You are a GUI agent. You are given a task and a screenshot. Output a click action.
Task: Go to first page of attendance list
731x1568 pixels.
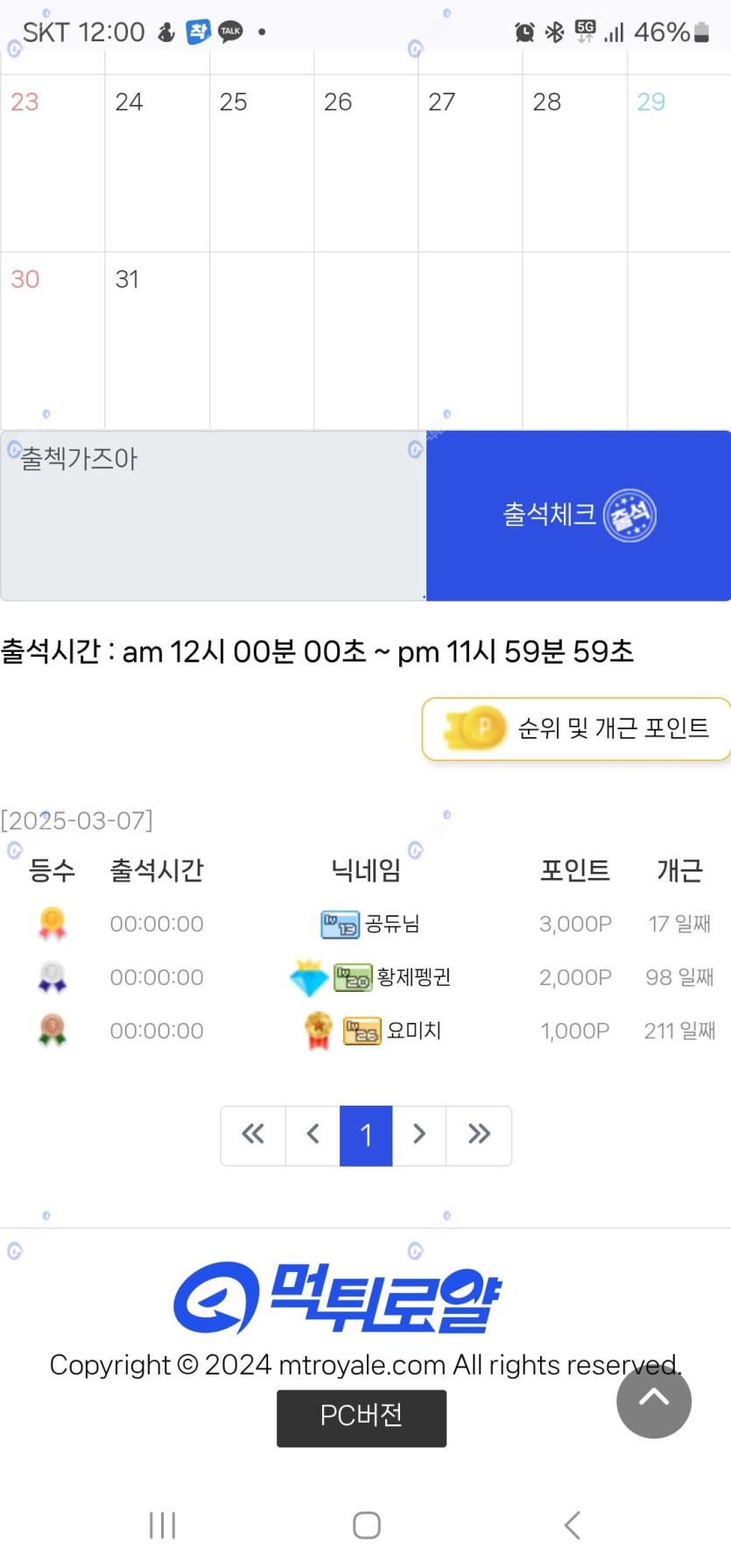coord(253,1136)
